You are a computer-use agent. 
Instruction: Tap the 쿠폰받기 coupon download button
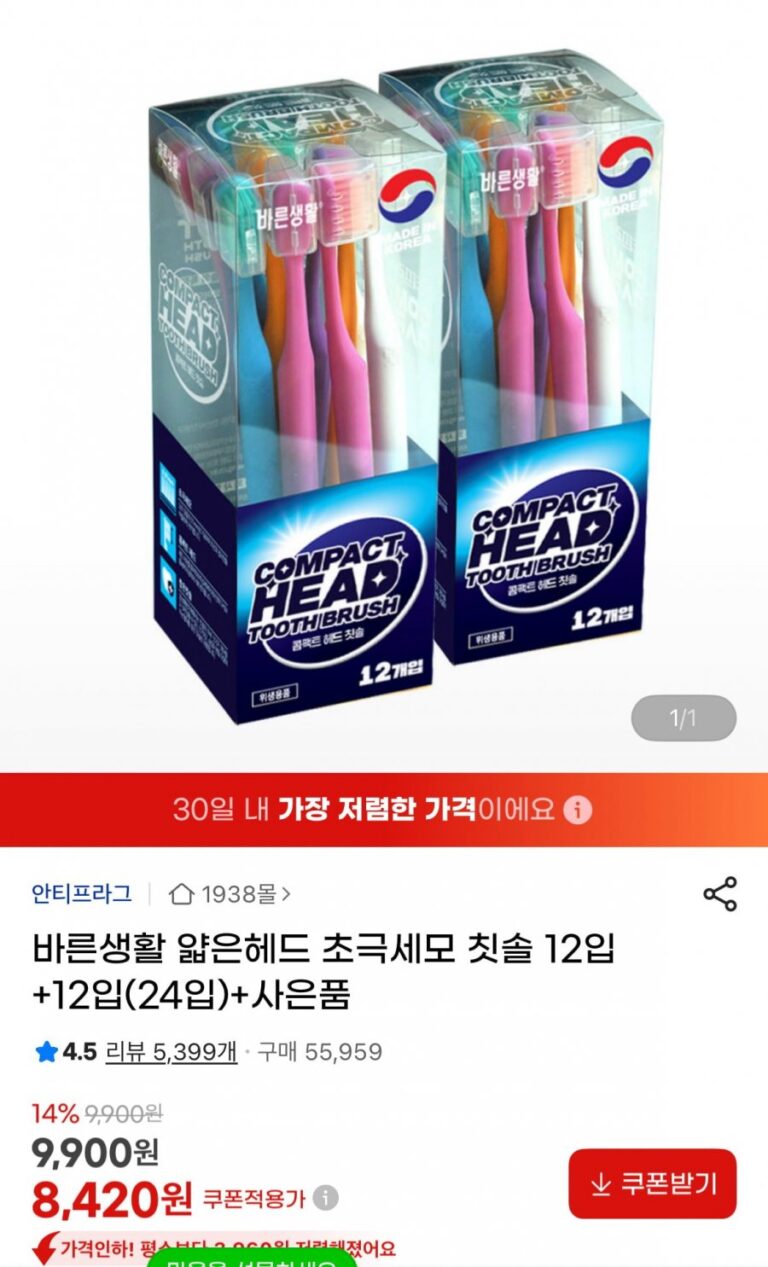click(x=653, y=1184)
